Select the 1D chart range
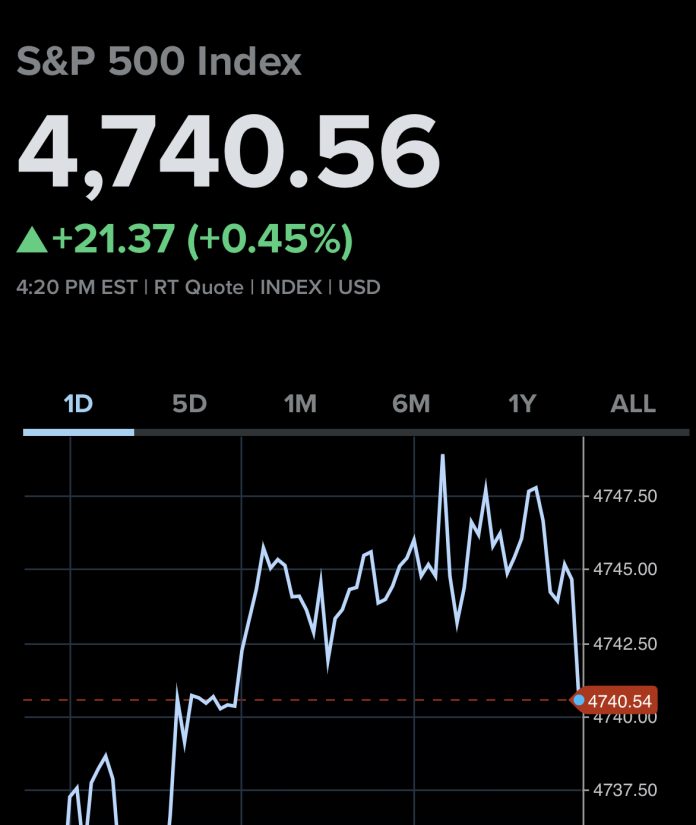 78,404
